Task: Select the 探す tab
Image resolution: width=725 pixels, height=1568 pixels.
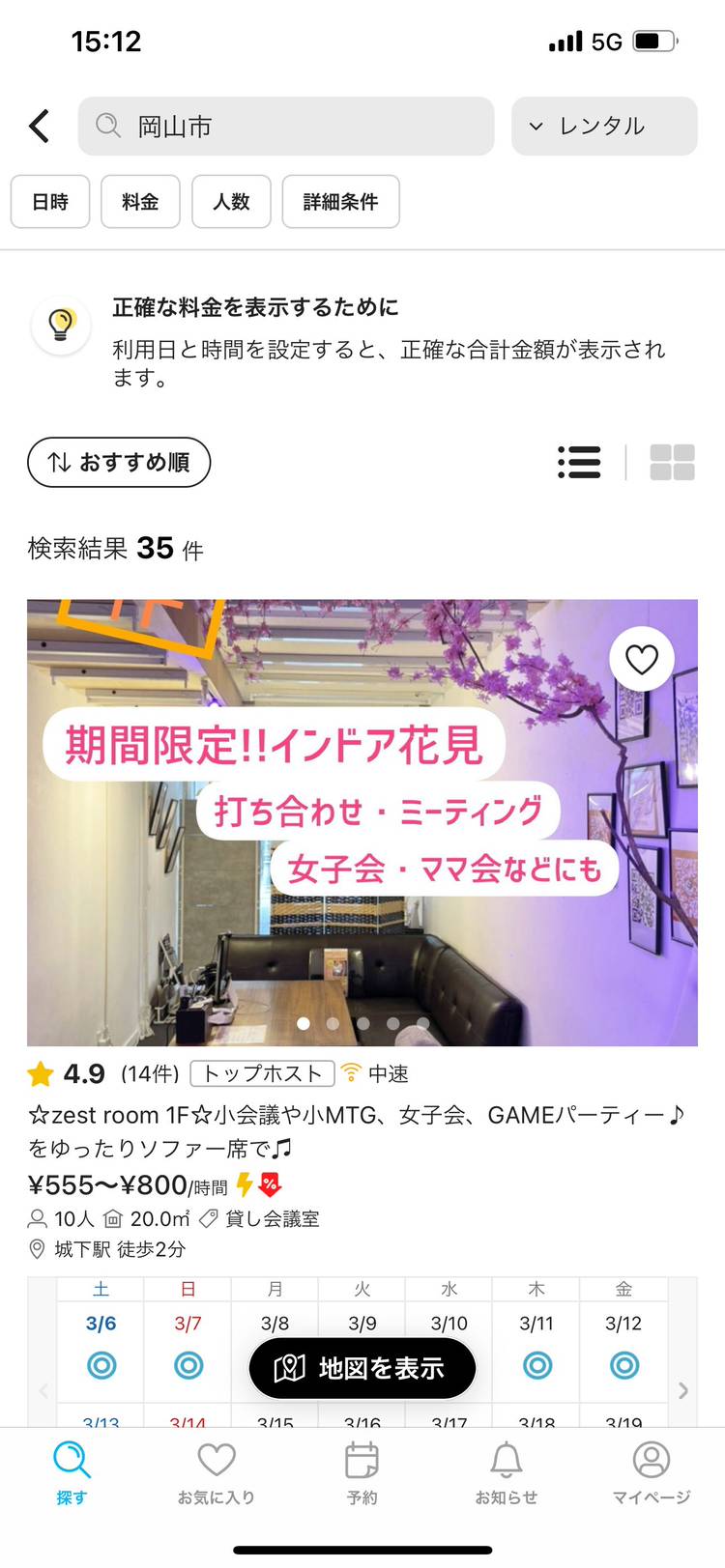Action: click(72, 1473)
